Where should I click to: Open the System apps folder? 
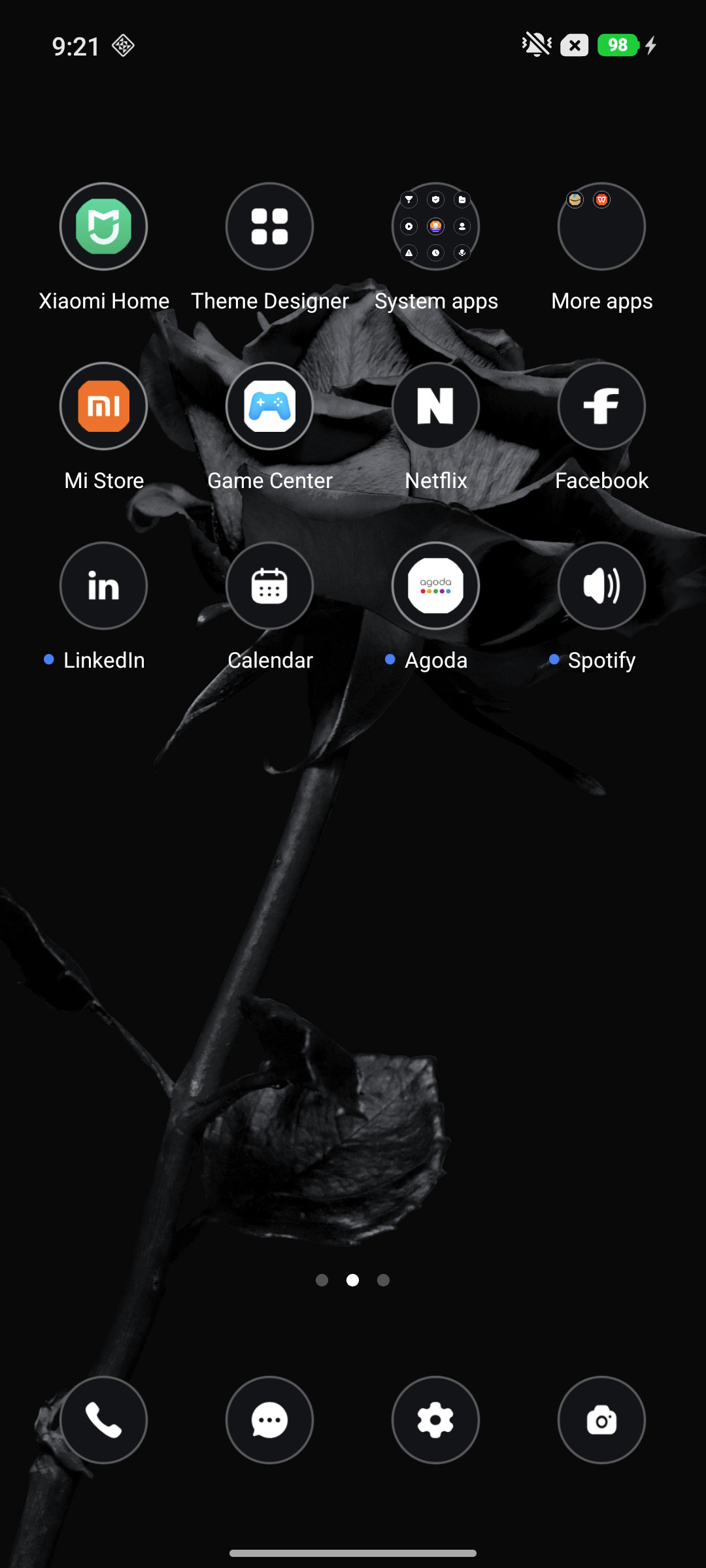pos(435,226)
